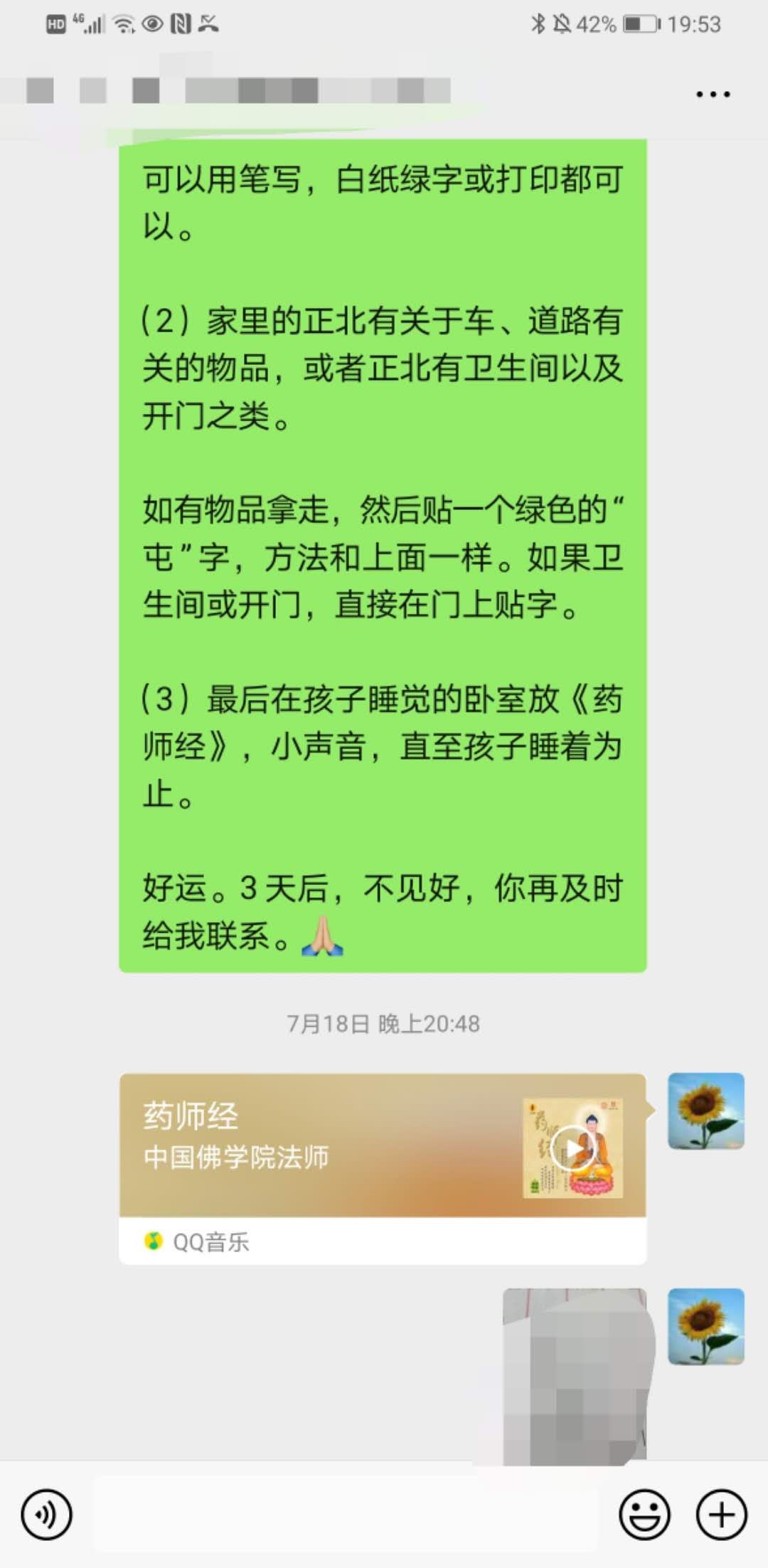
Task: View sunflower avatar beside the music card
Action: 705,1111
